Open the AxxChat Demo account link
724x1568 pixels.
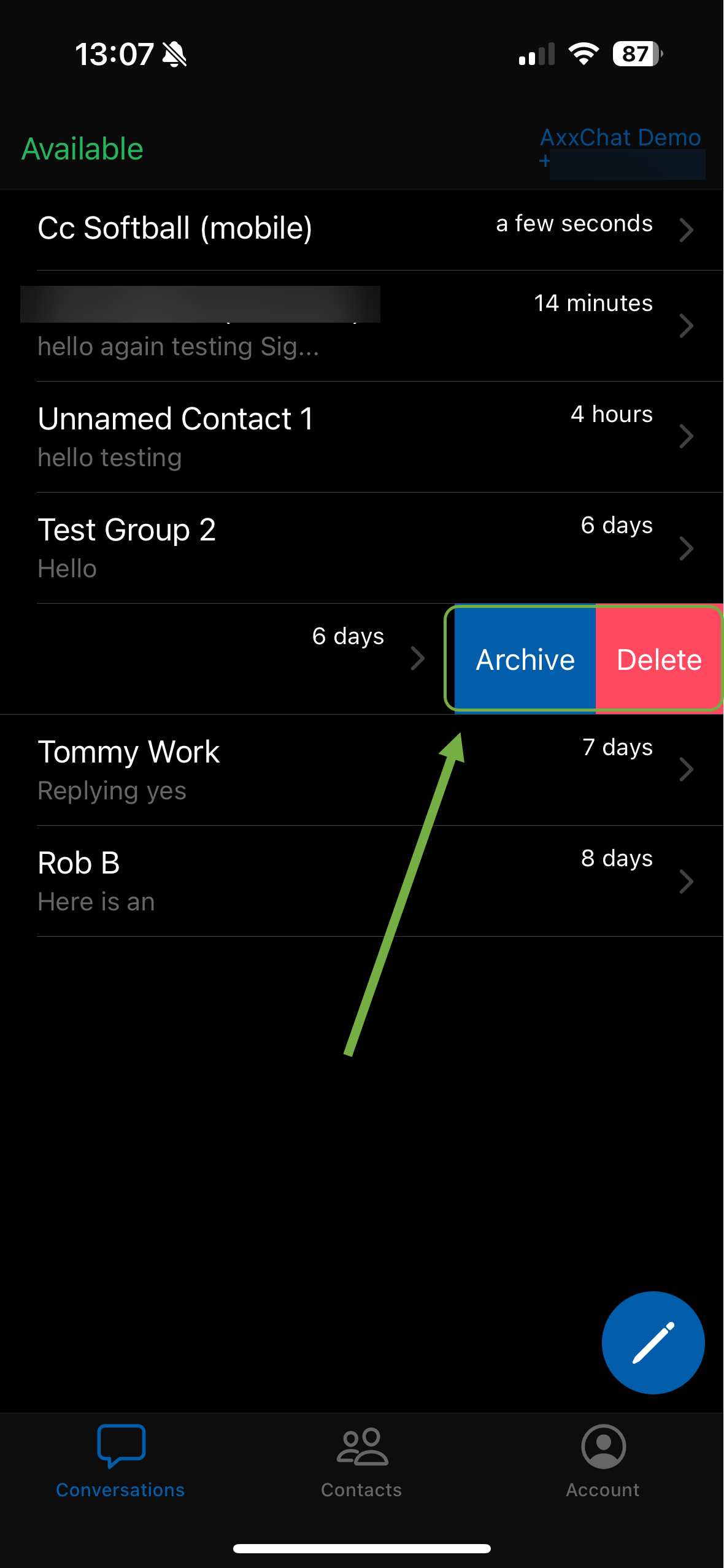(620, 138)
